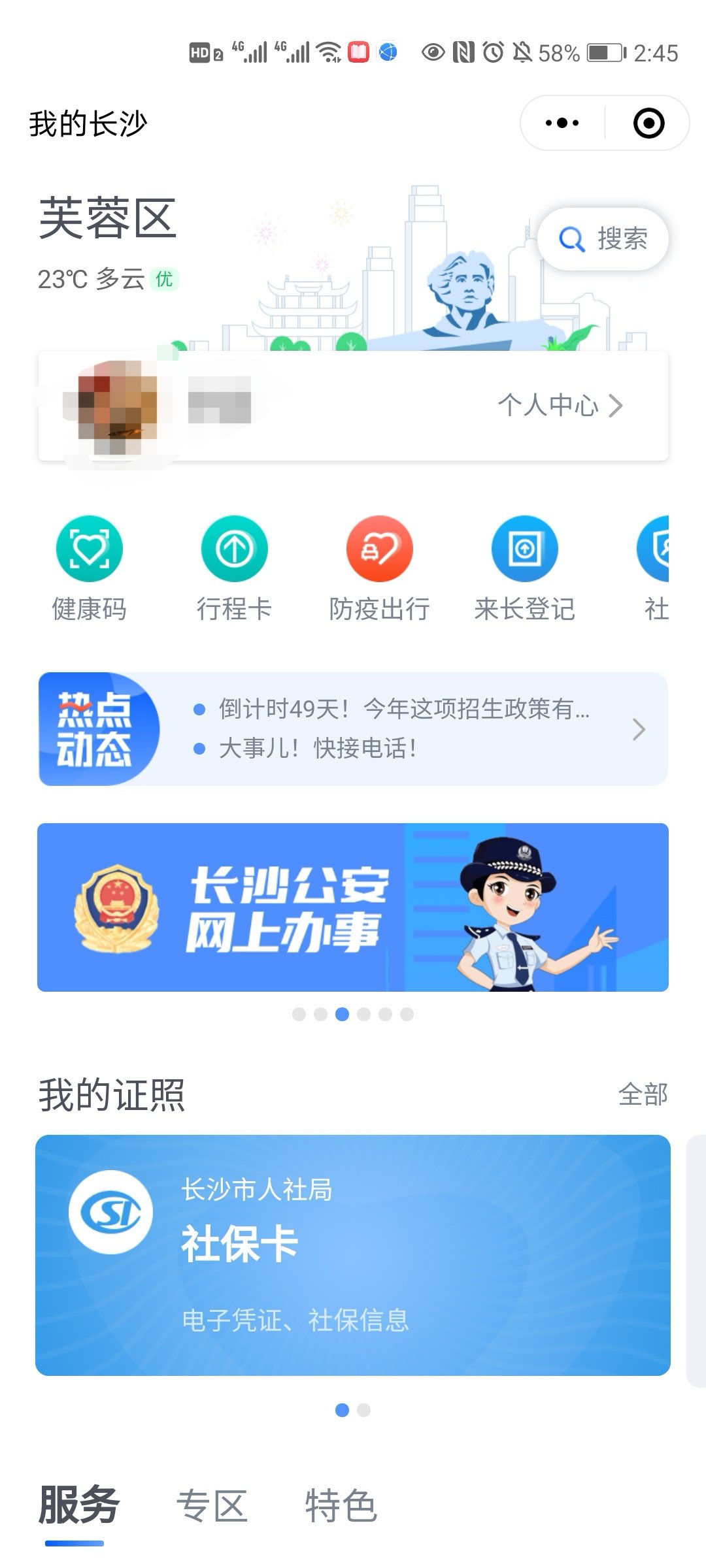This screenshot has height=1568, width=706.
Task: Open the 热点动态 news card
Action: click(353, 728)
